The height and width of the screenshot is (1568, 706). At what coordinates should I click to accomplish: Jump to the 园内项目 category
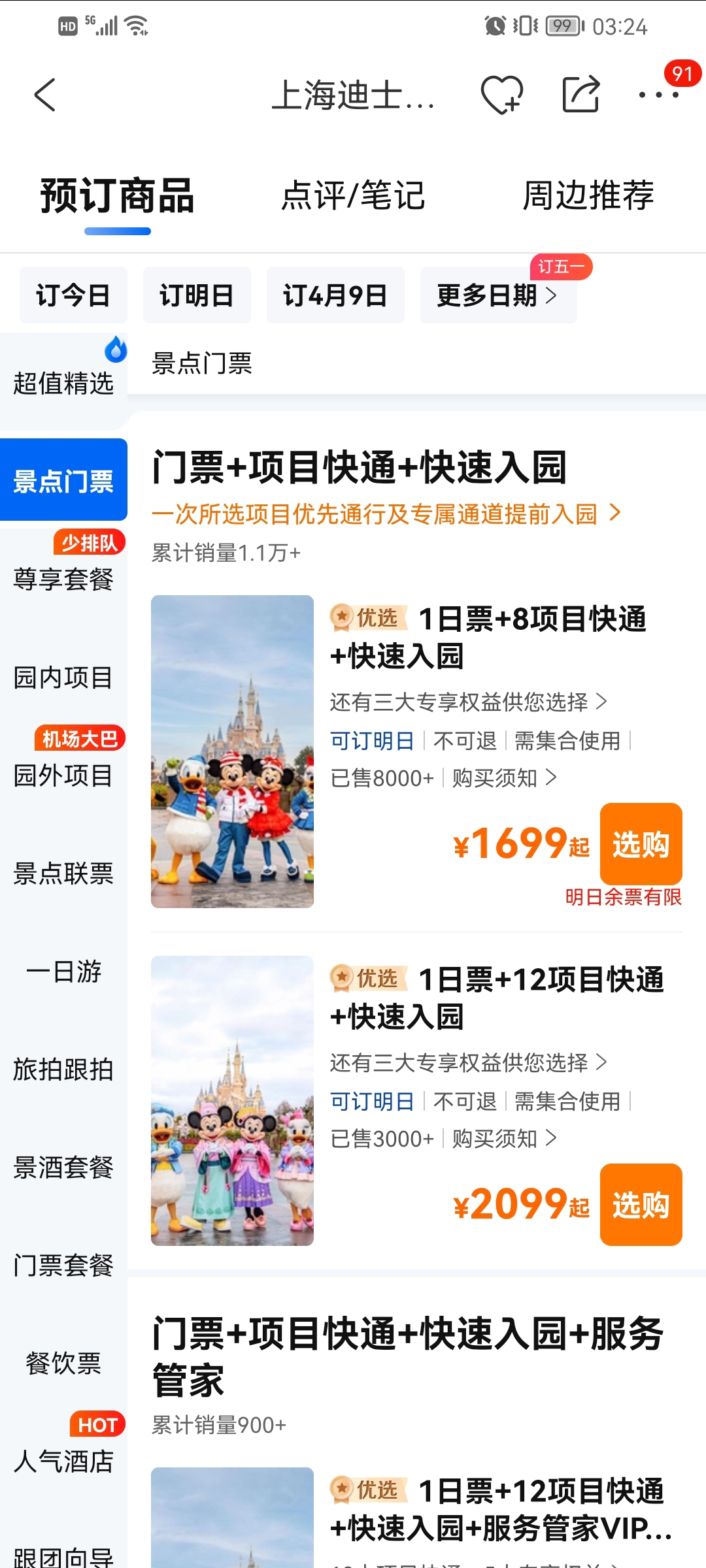(63, 678)
